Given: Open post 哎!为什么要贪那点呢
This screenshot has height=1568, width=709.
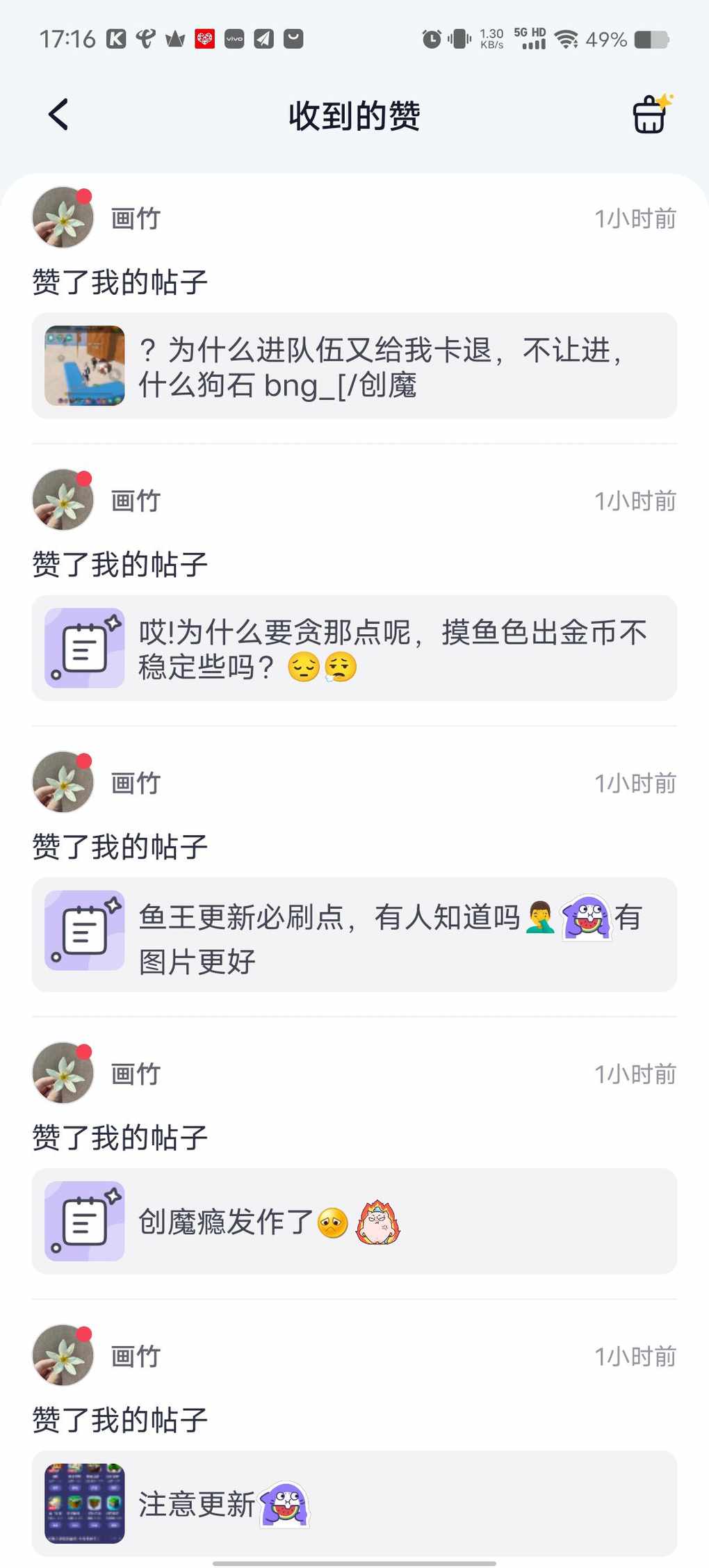Looking at the screenshot, I should [x=354, y=648].
